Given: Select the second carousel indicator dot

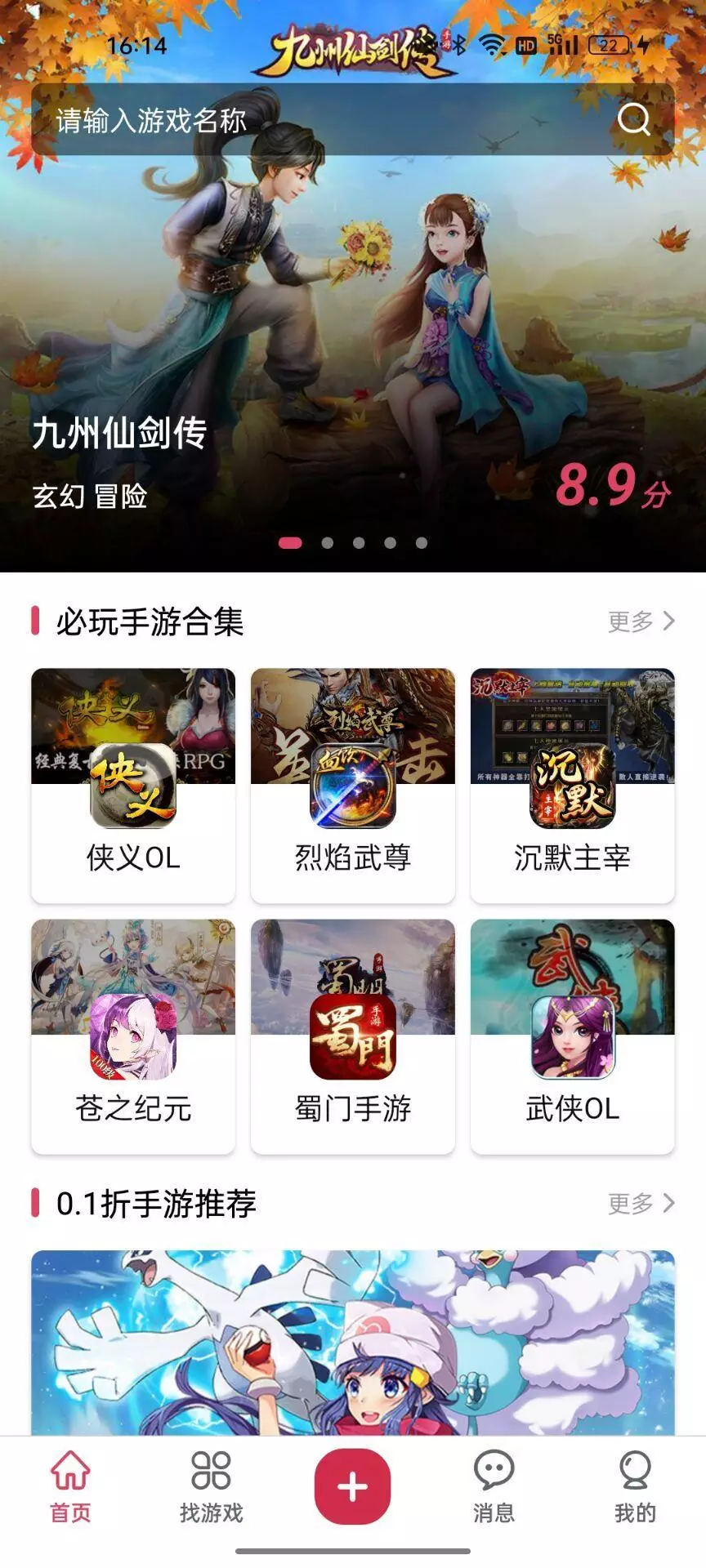Looking at the screenshot, I should 325,541.
